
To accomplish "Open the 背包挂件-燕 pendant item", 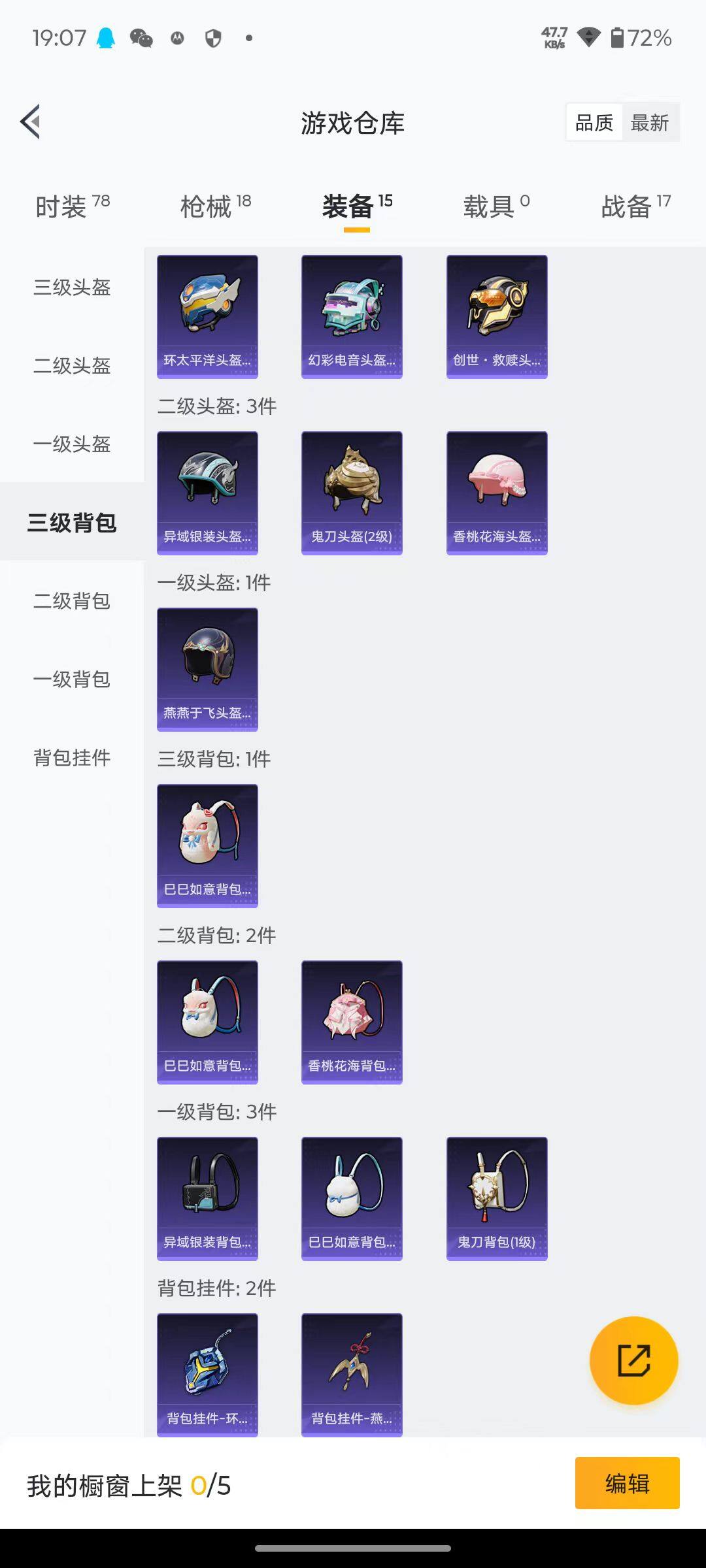I will [x=352, y=1375].
